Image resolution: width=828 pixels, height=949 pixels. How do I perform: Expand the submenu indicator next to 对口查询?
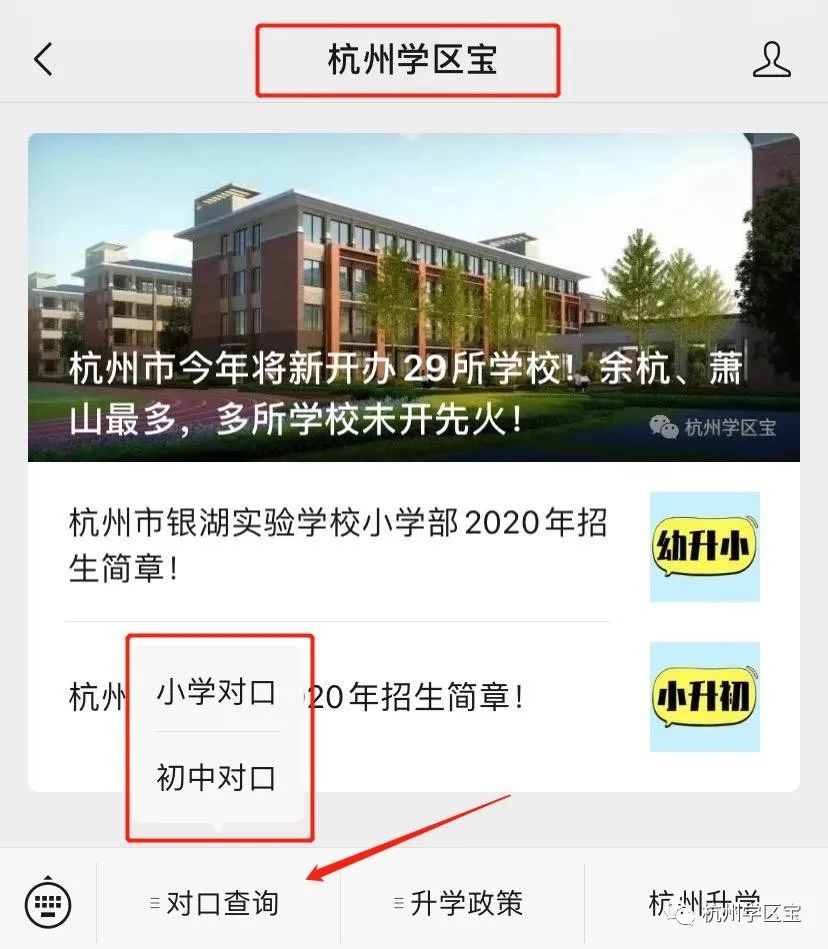pos(155,903)
